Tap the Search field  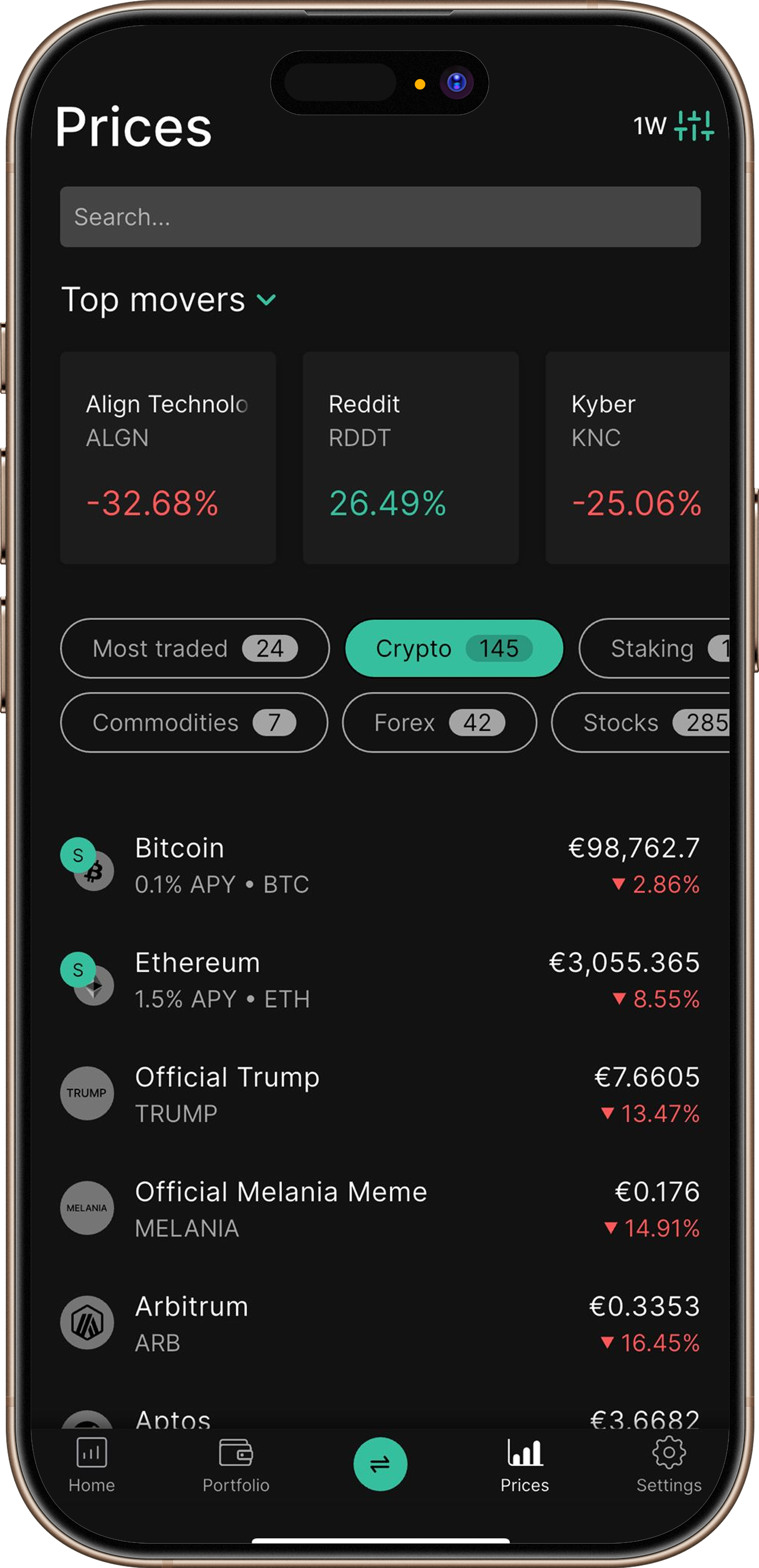coord(380,217)
